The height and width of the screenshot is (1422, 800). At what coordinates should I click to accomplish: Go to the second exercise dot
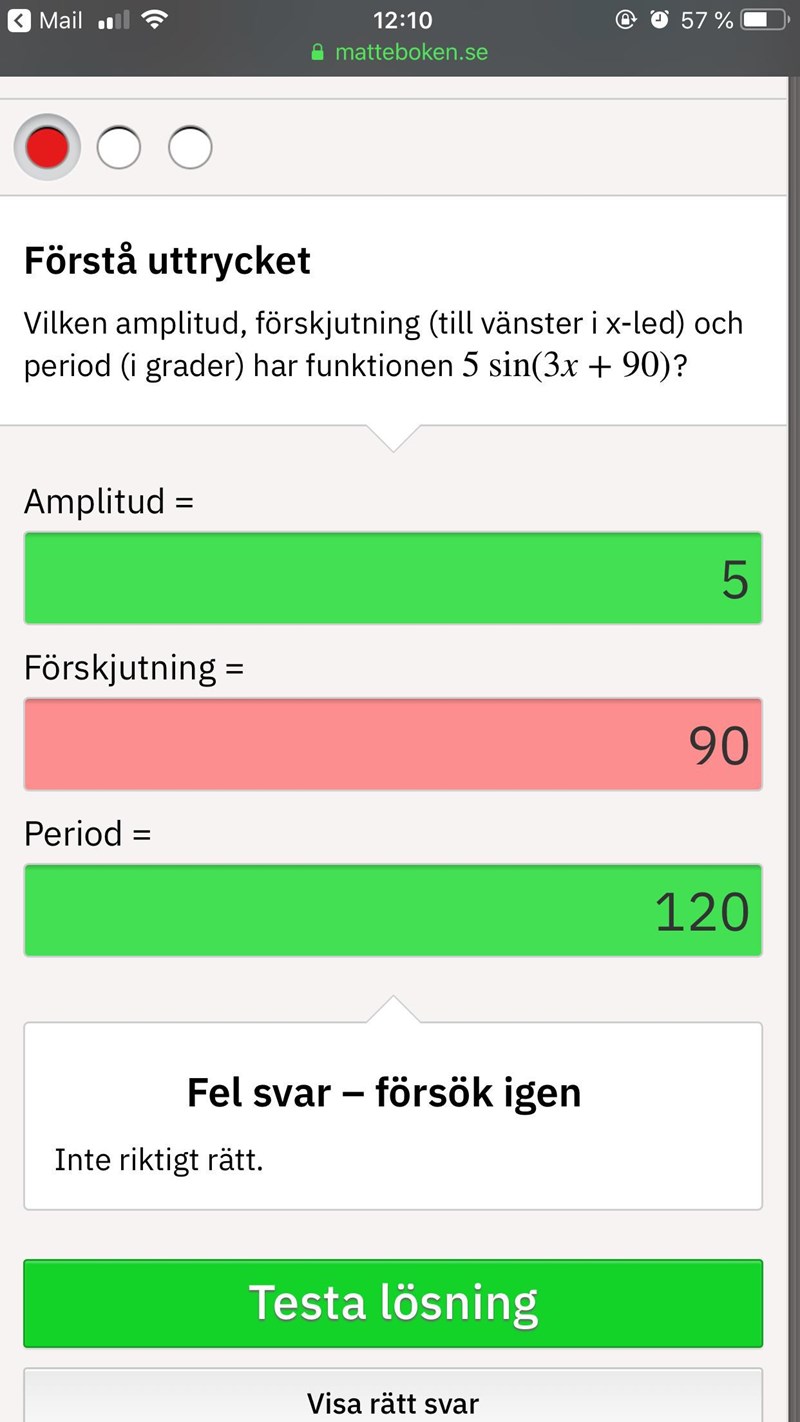click(118, 149)
